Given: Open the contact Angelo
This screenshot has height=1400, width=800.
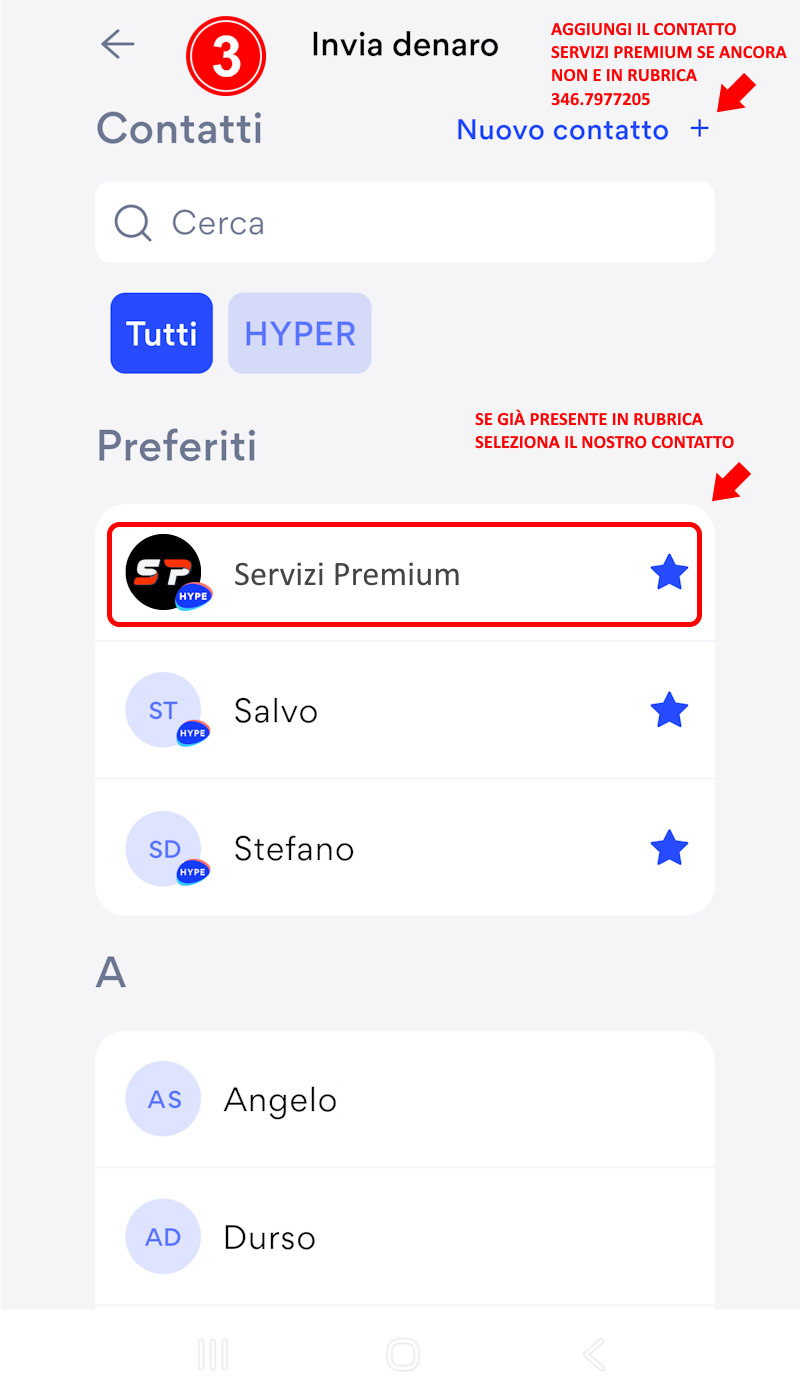Looking at the screenshot, I should pyautogui.click(x=280, y=1100).
